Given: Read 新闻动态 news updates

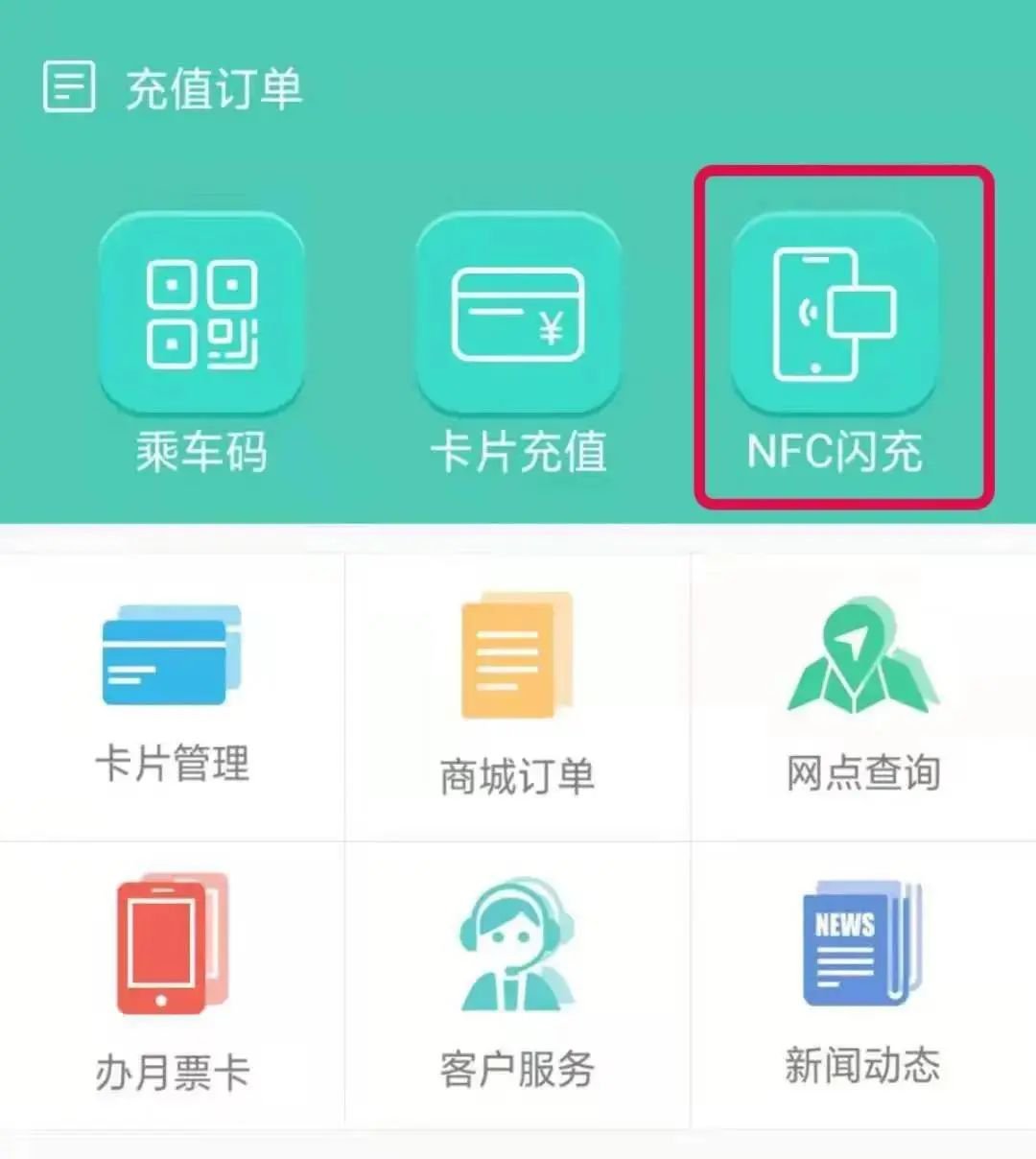Looking at the screenshot, I should coord(862,983).
